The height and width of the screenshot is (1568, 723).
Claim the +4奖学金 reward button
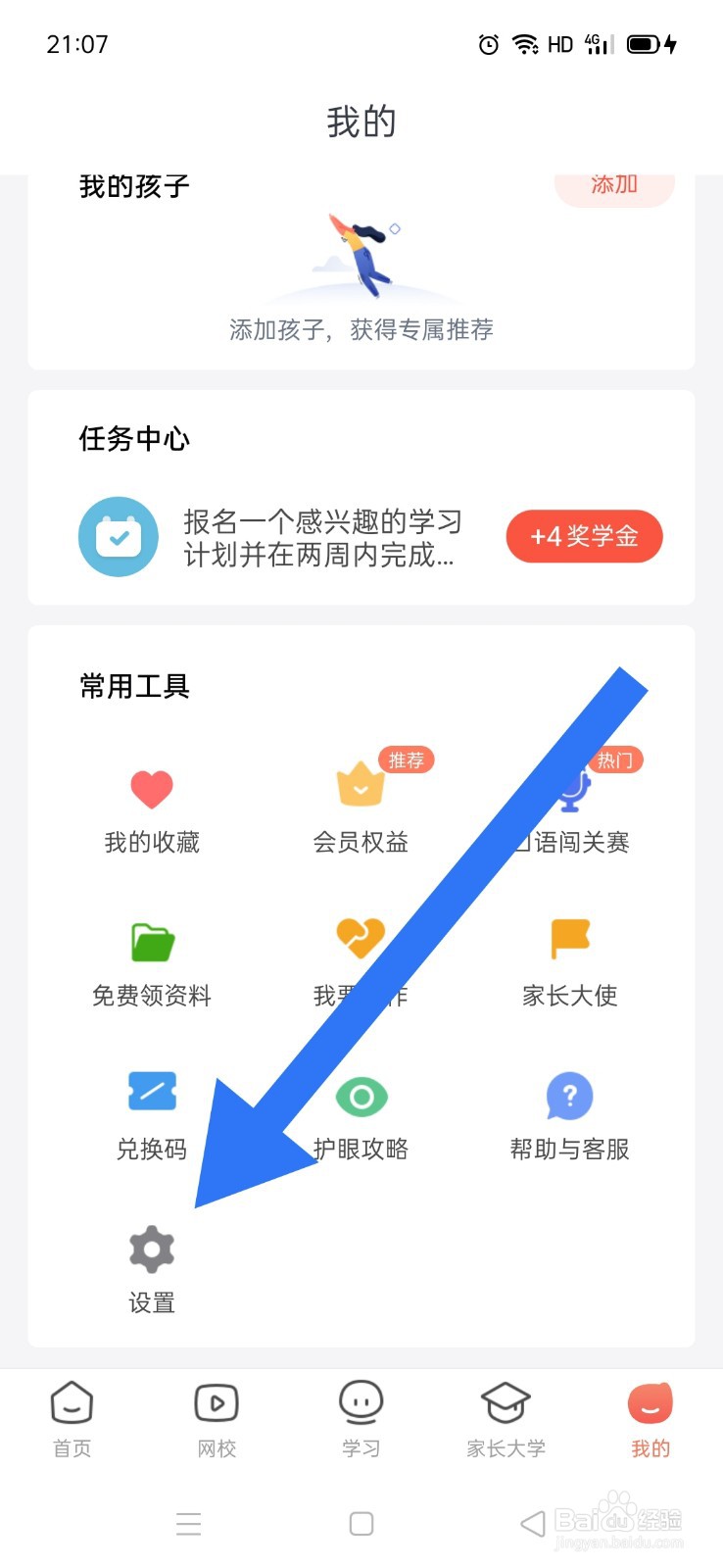584,536
